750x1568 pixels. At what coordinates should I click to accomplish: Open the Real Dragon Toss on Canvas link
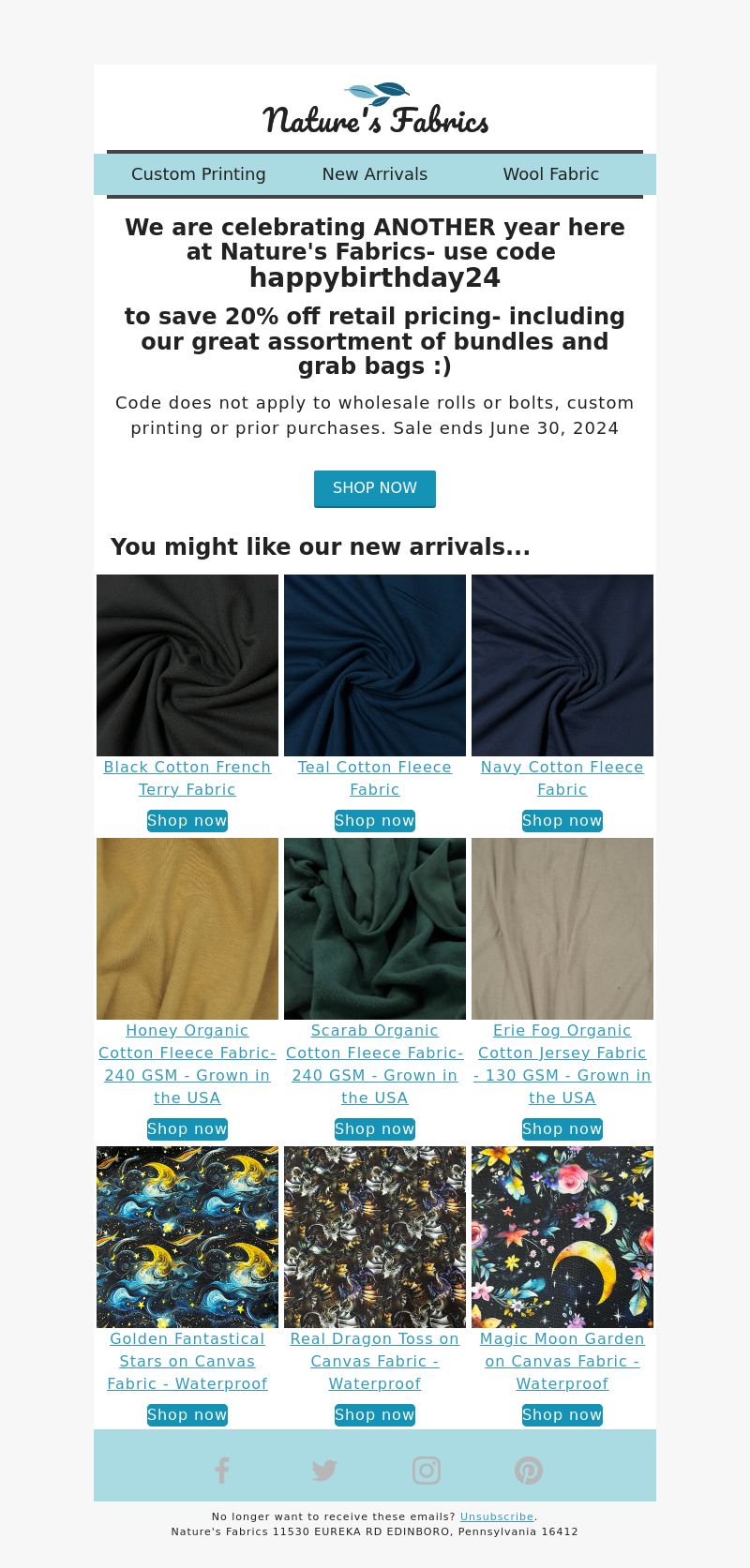pyautogui.click(x=375, y=1361)
